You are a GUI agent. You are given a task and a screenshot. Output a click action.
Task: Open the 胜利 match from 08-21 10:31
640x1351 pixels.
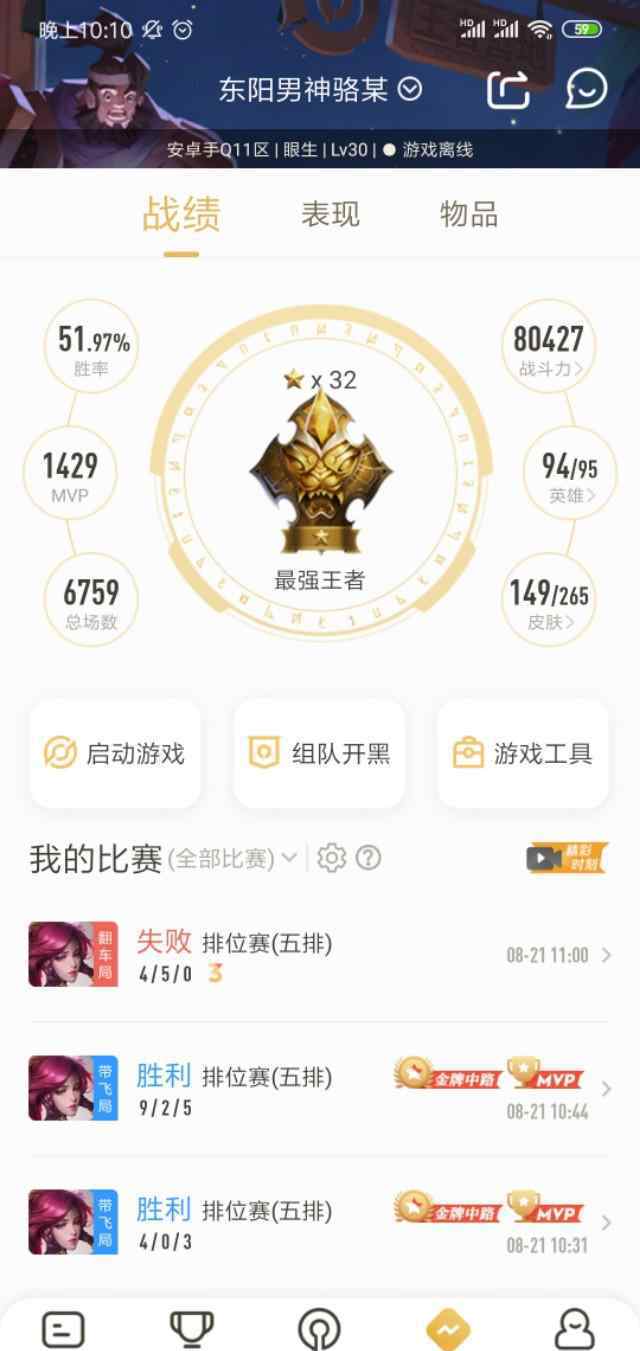[x=320, y=1222]
